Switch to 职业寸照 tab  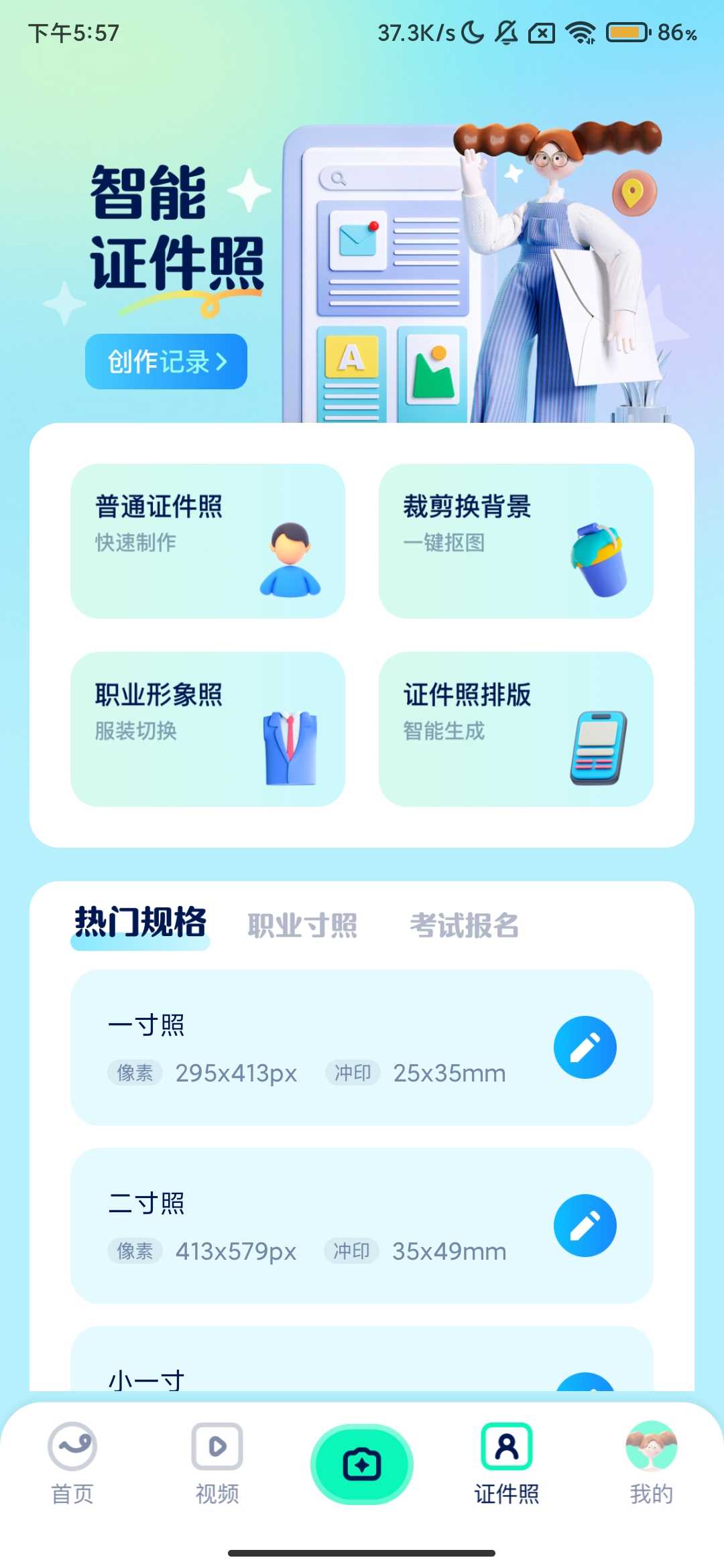coord(302,925)
